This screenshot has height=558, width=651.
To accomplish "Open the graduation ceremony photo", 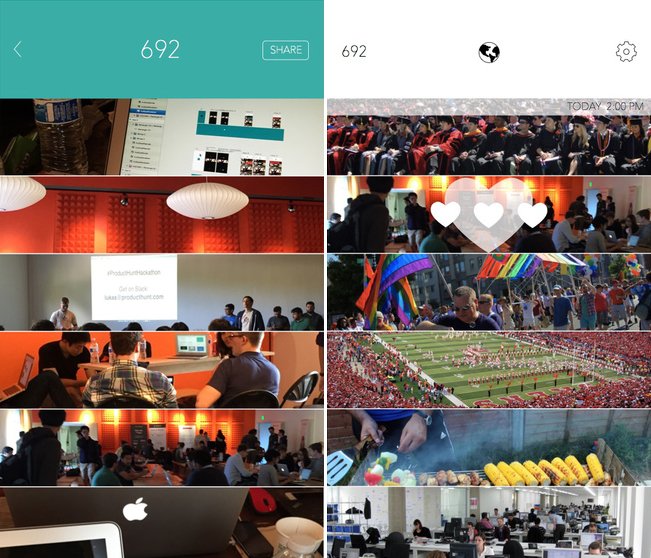I will (x=488, y=136).
